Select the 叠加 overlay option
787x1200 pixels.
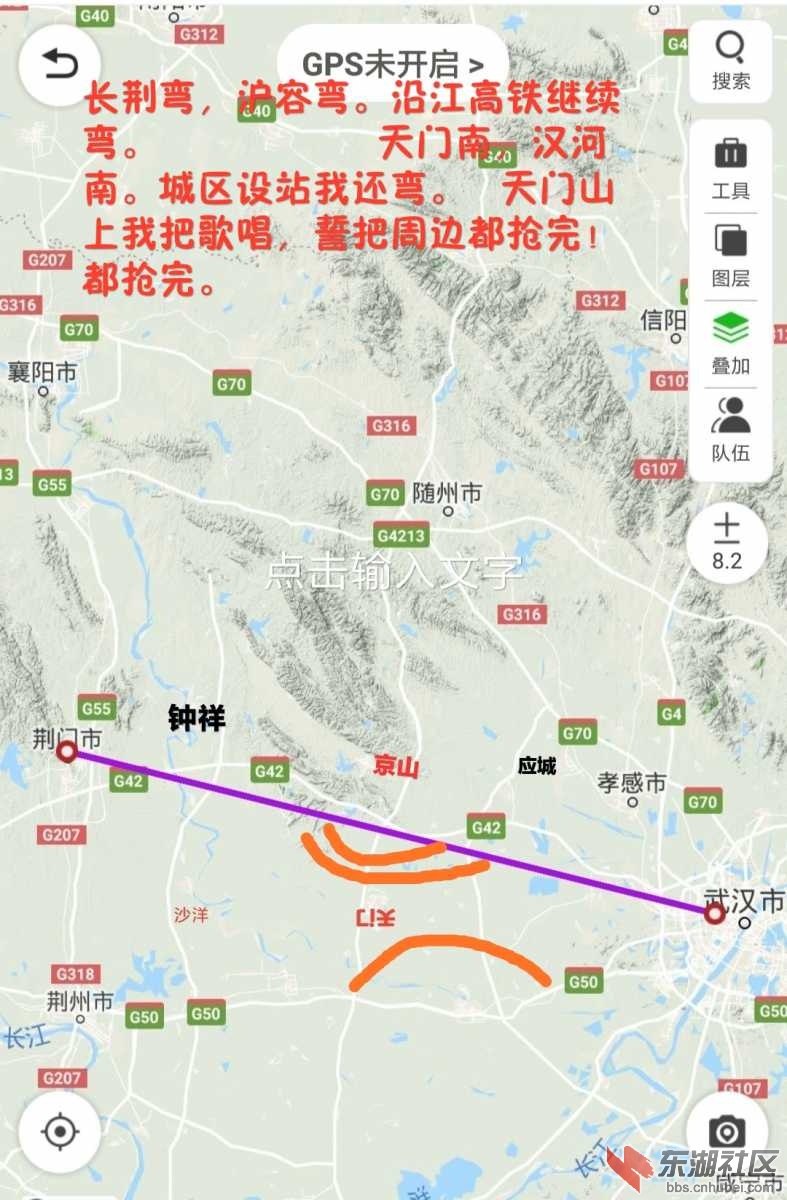[x=731, y=342]
